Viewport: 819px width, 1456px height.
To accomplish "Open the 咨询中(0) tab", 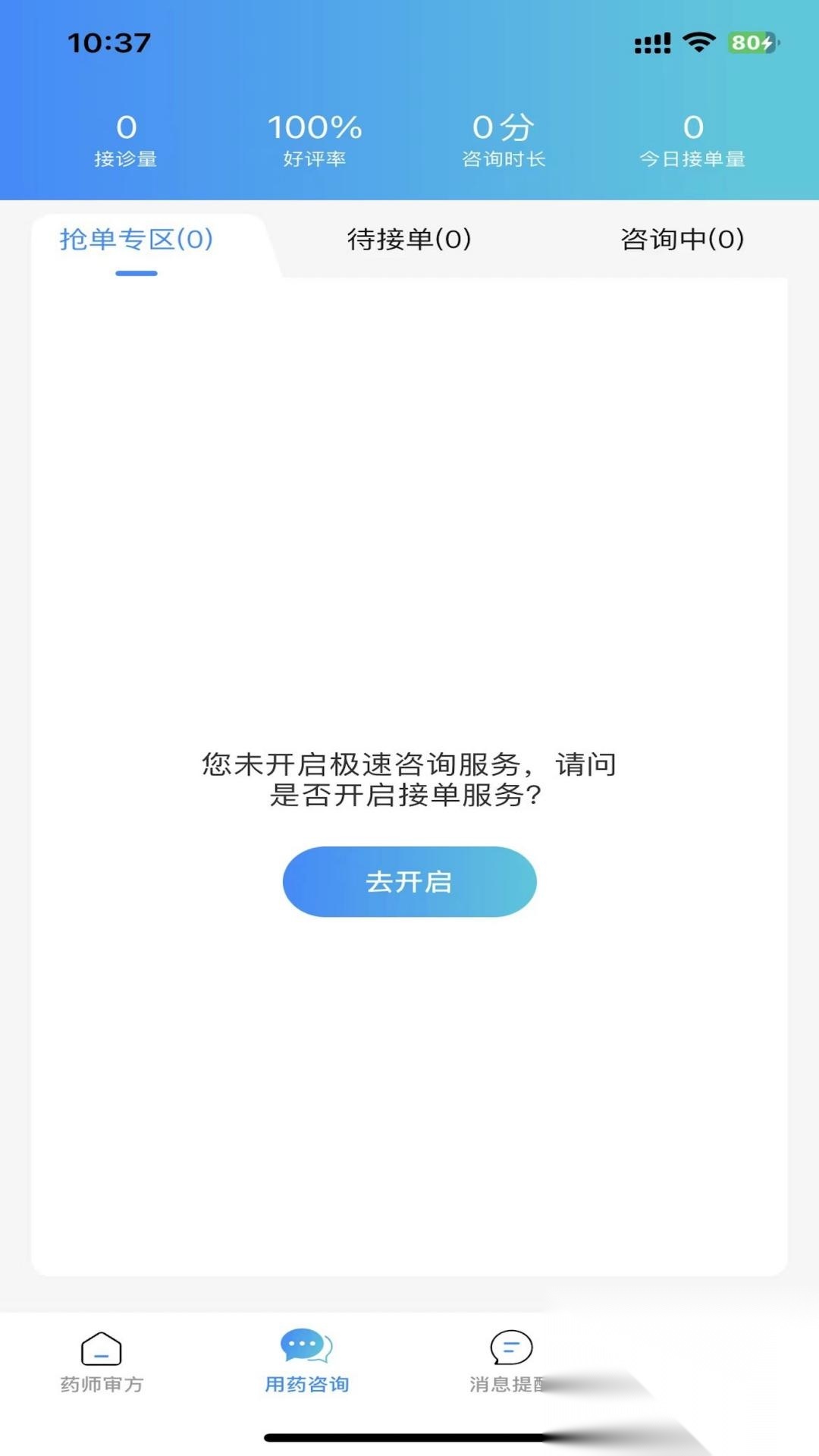I will coord(682,240).
